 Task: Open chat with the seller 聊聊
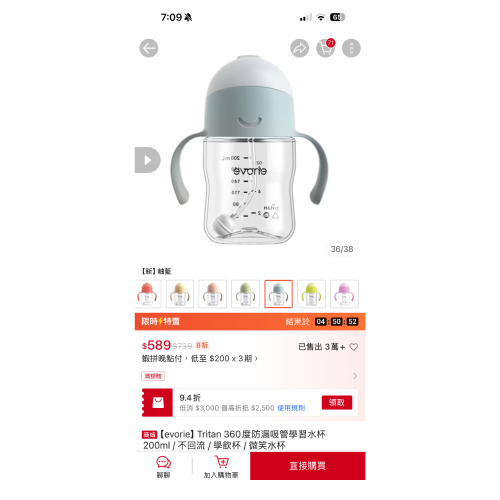tap(163, 467)
